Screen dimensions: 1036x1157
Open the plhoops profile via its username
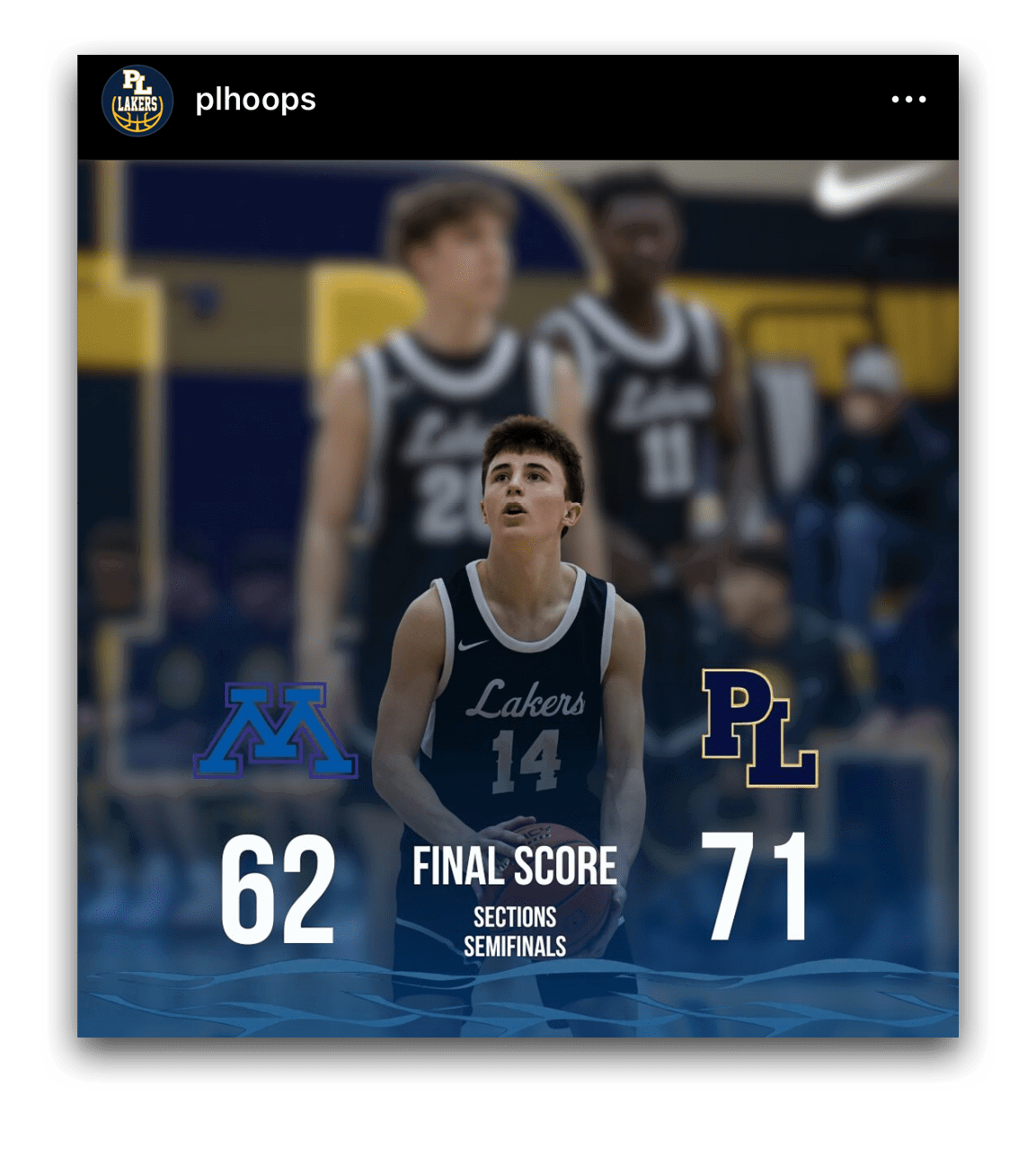[x=255, y=100]
